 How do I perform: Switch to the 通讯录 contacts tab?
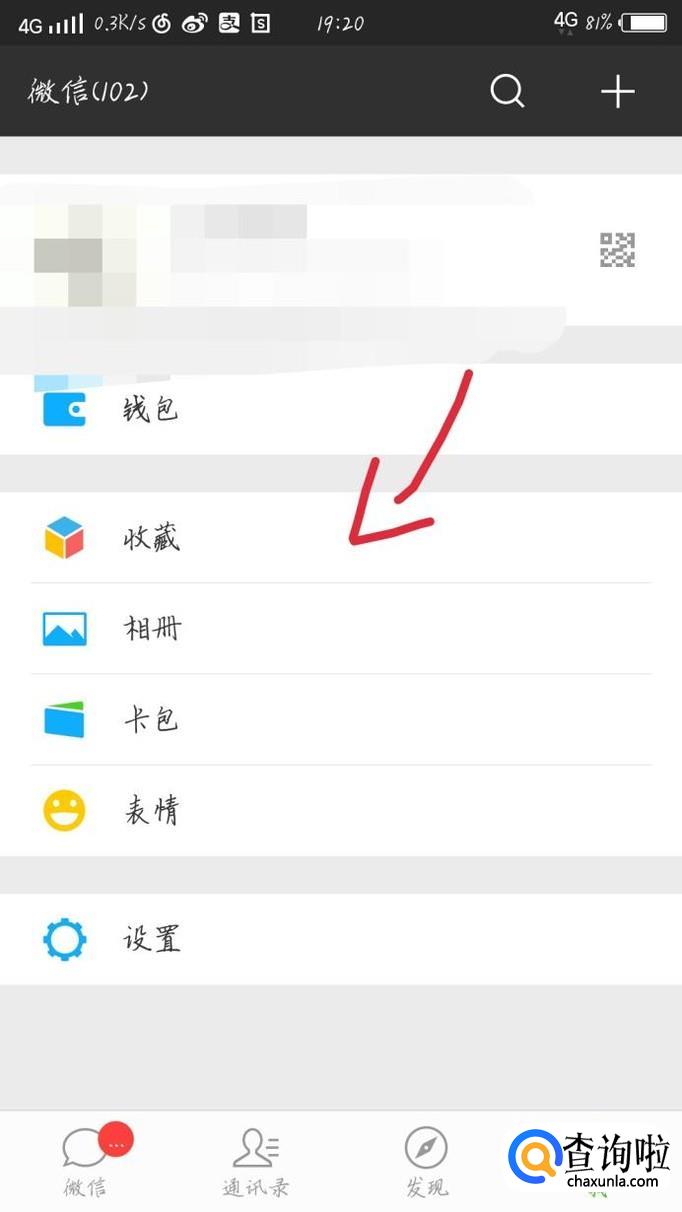[x=256, y=1162]
